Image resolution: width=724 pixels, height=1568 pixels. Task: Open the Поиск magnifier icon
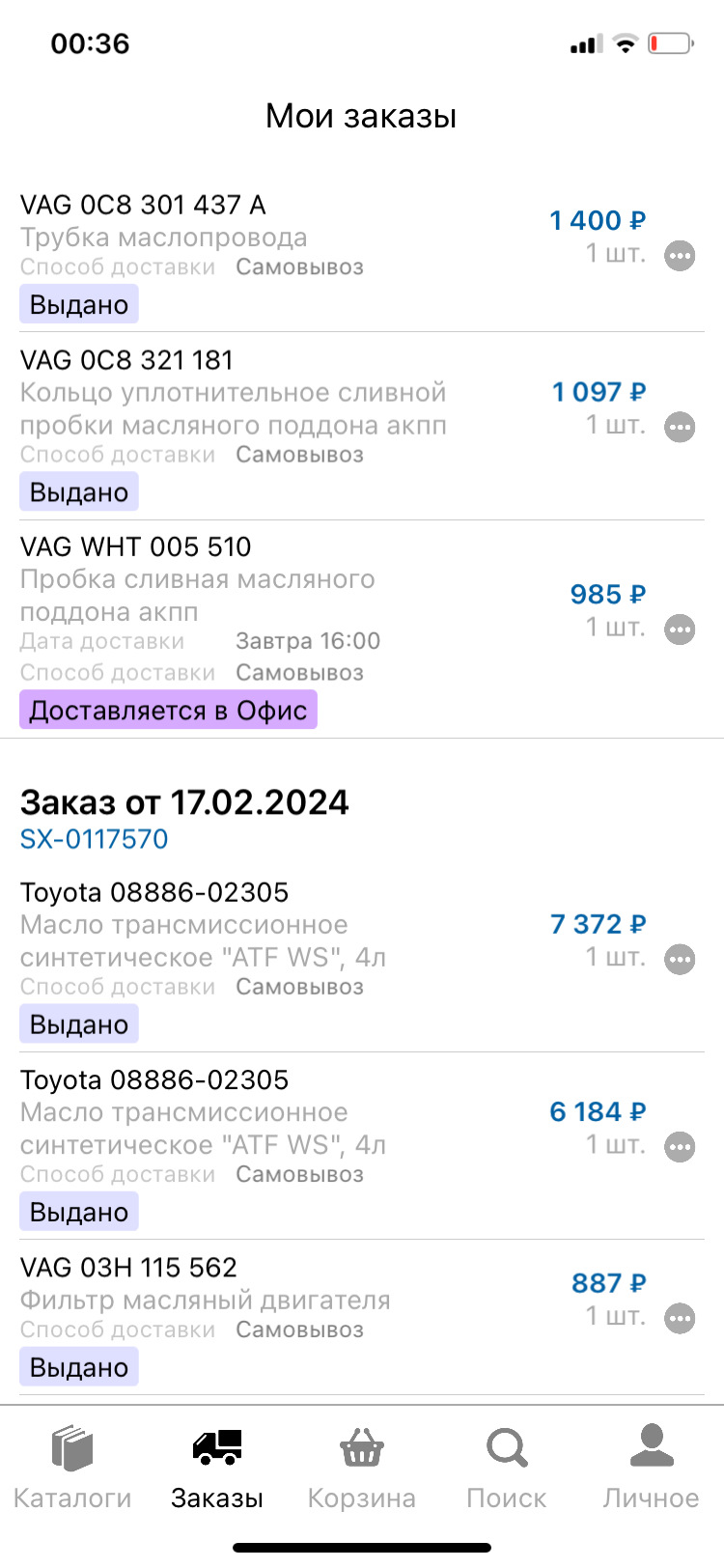click(506, 1448)
